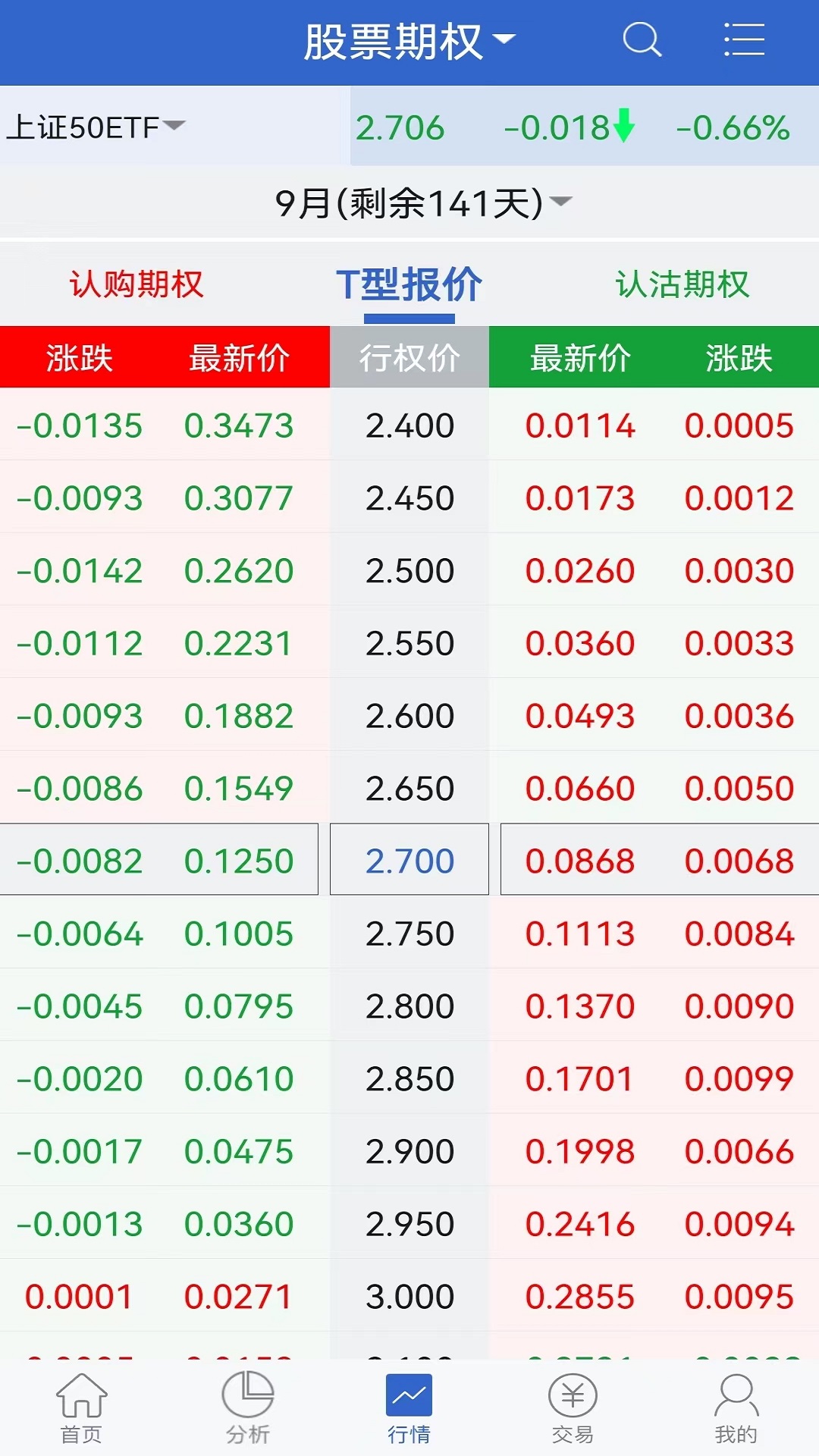Go to the 首页 home tab
Image resolution: width=819 pixels, height=1456 pixels.
(81, 1408)
